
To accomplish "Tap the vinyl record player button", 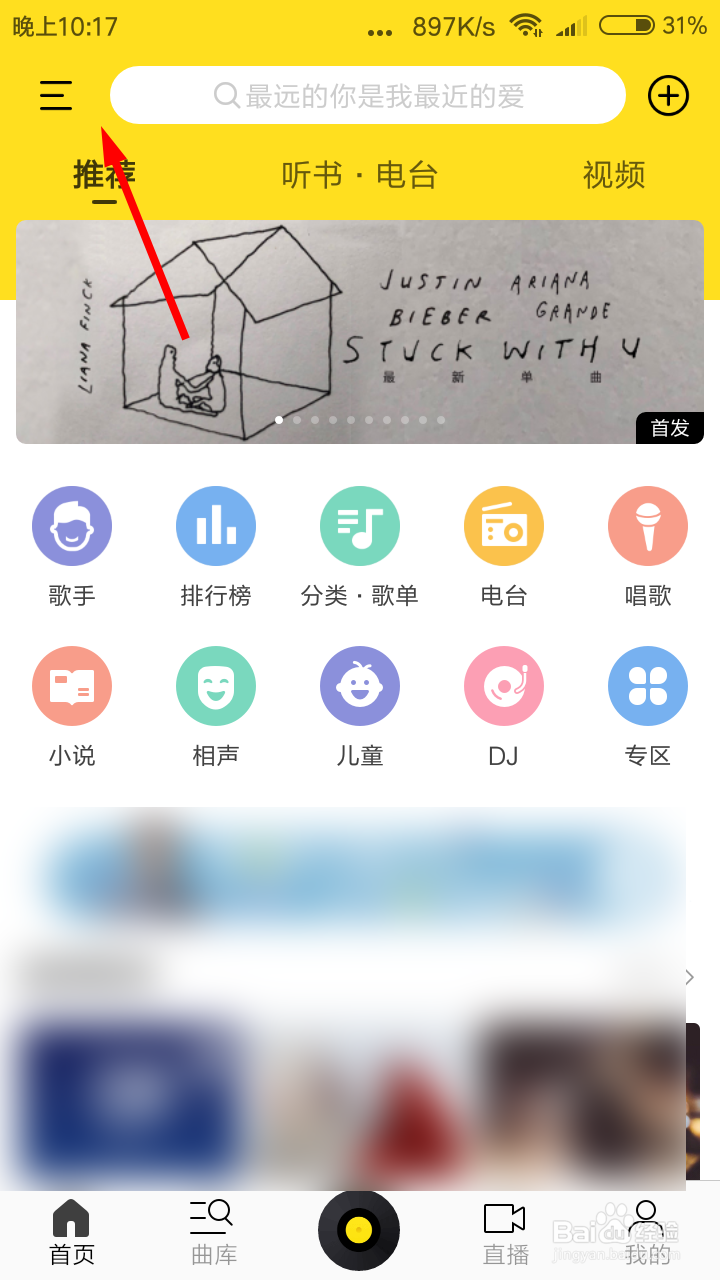I will tap(360, 1230).
